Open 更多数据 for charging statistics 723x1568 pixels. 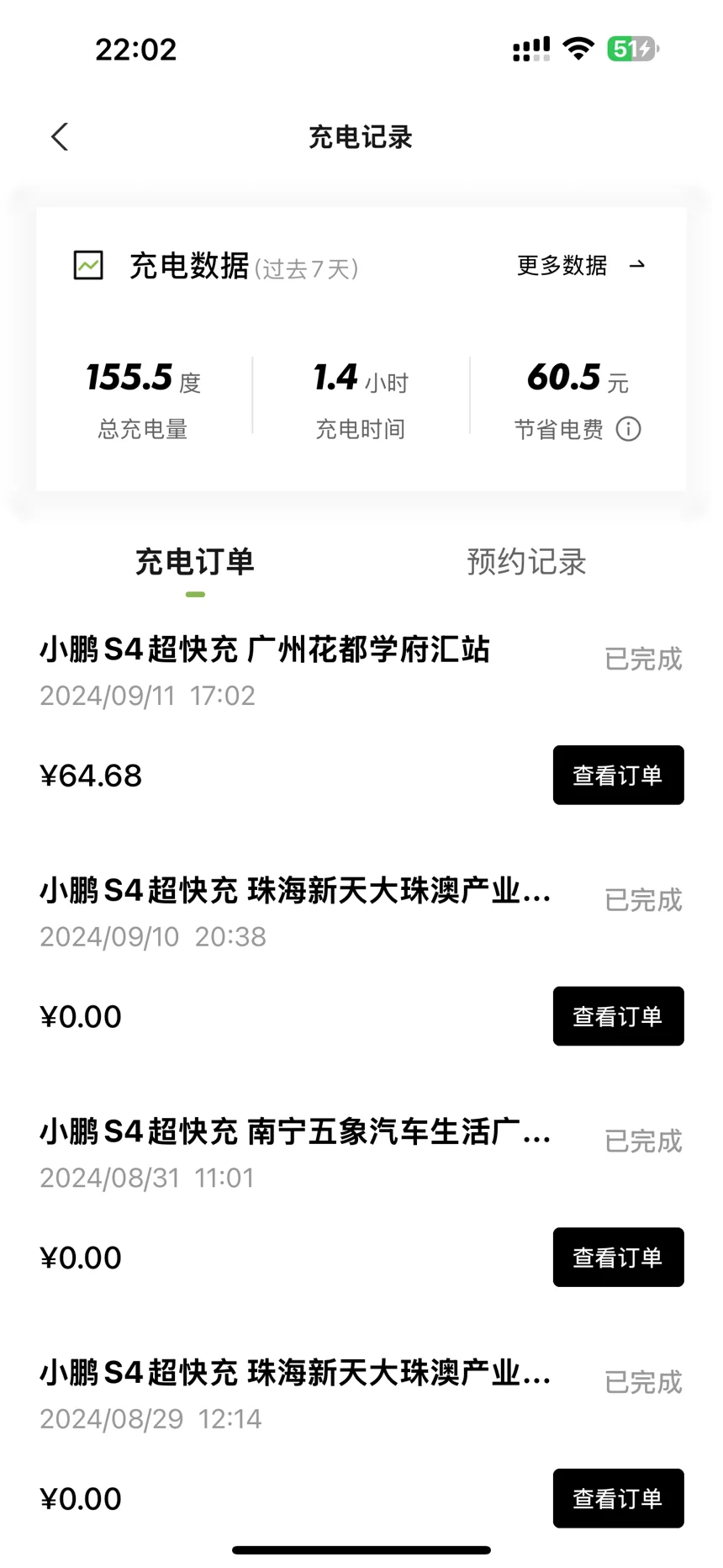click(581, 266)
